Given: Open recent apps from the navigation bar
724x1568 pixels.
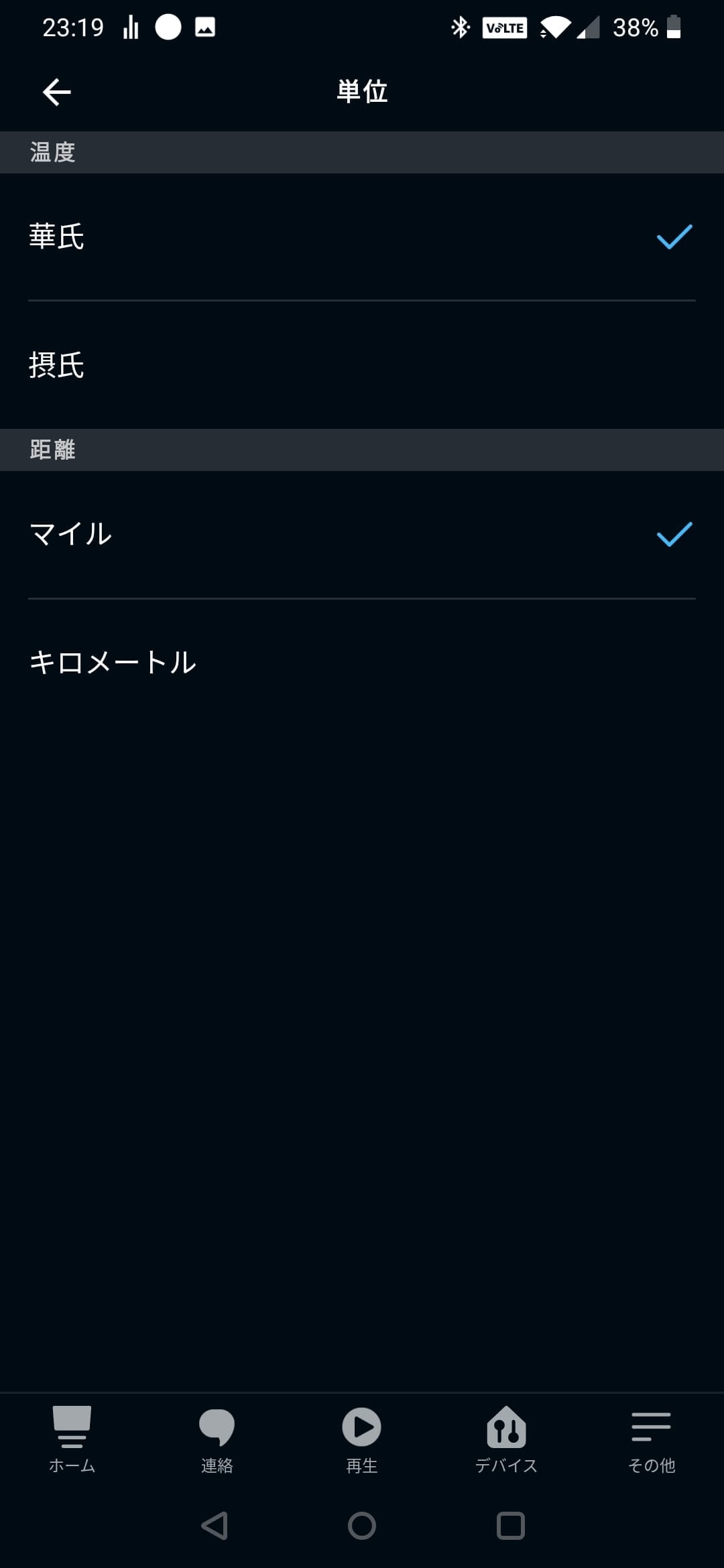Looking at the screenshot, I should (510, 1526).
